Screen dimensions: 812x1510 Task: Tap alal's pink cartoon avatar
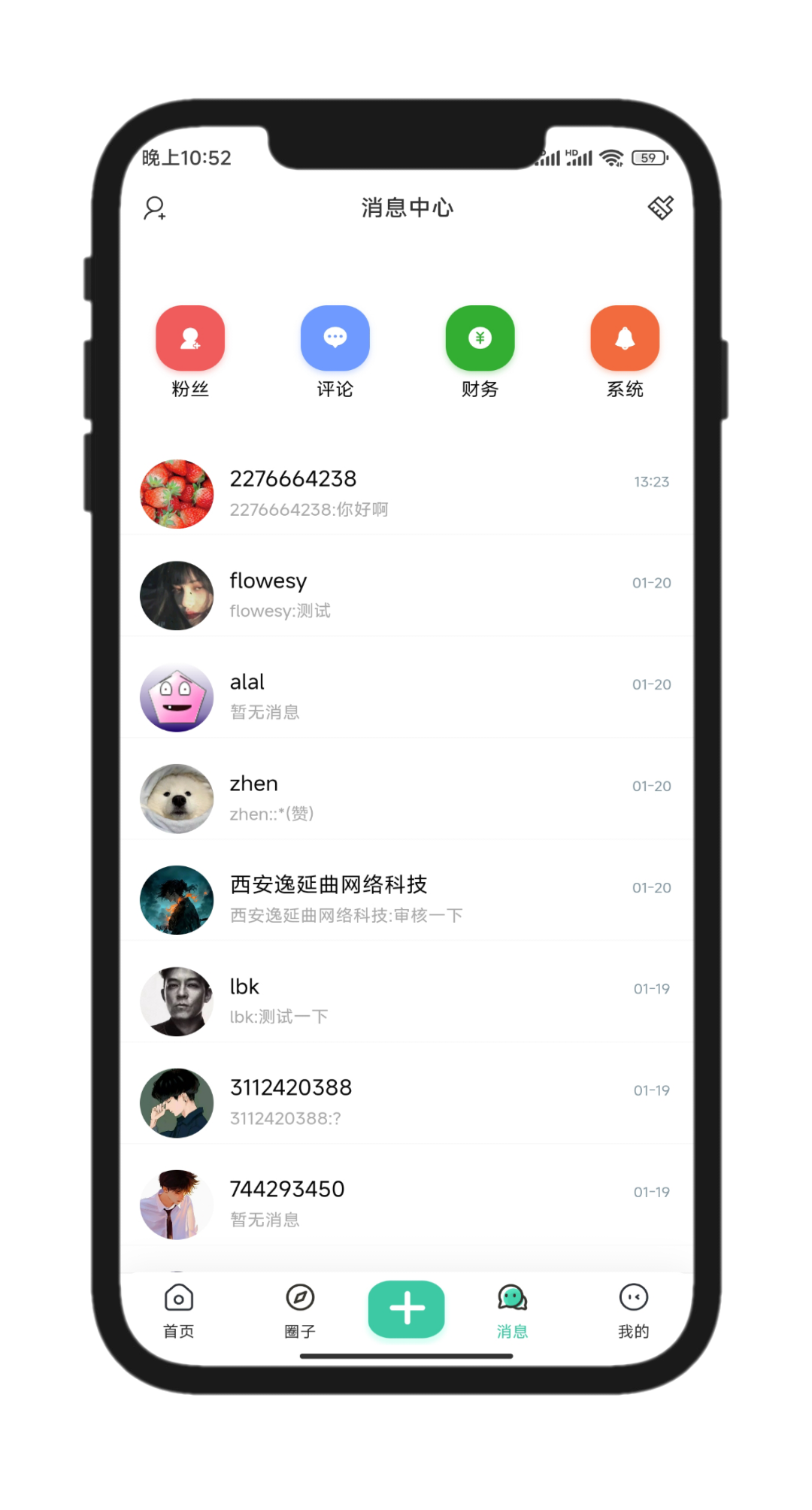pos(177,697)
